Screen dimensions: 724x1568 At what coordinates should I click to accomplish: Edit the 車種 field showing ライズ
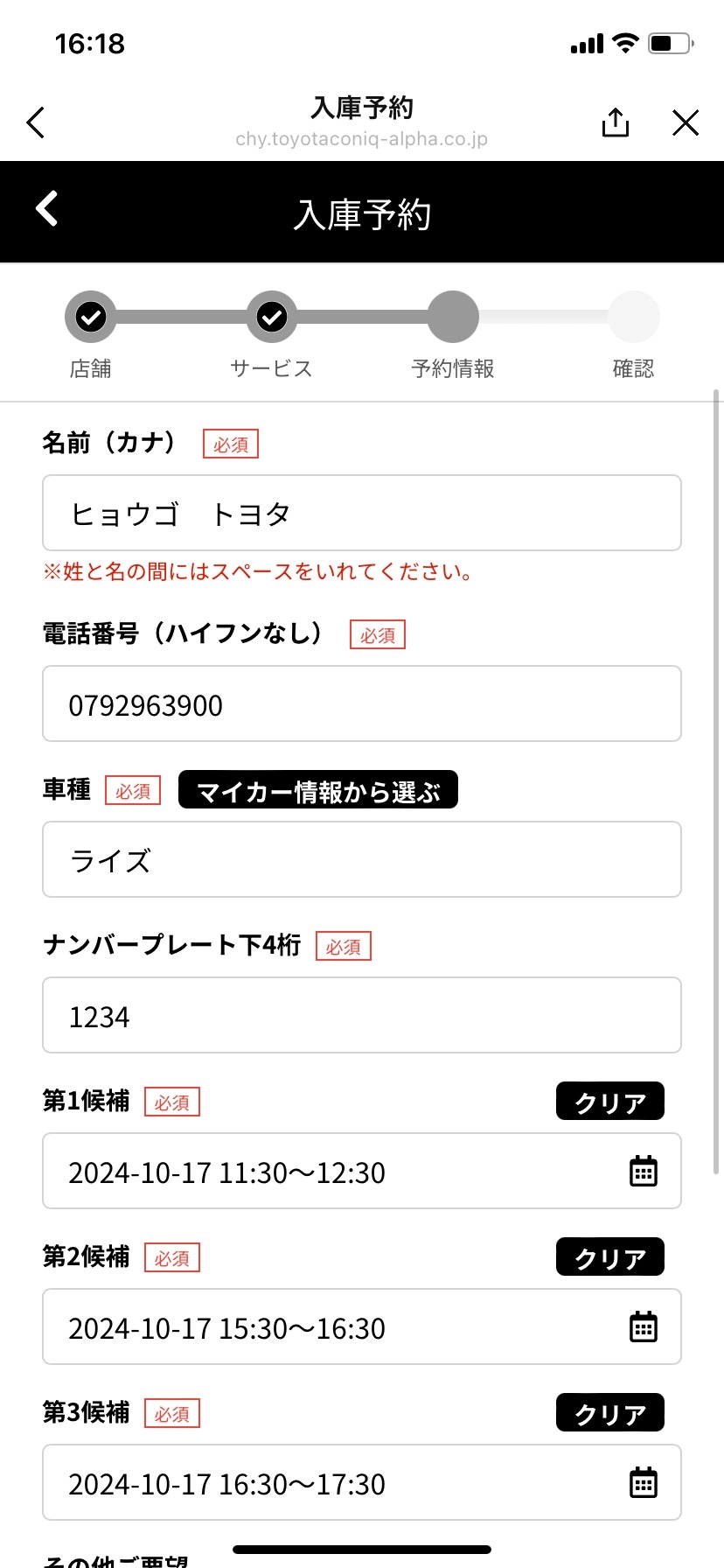pyautogui.click(x=362, y=859)
